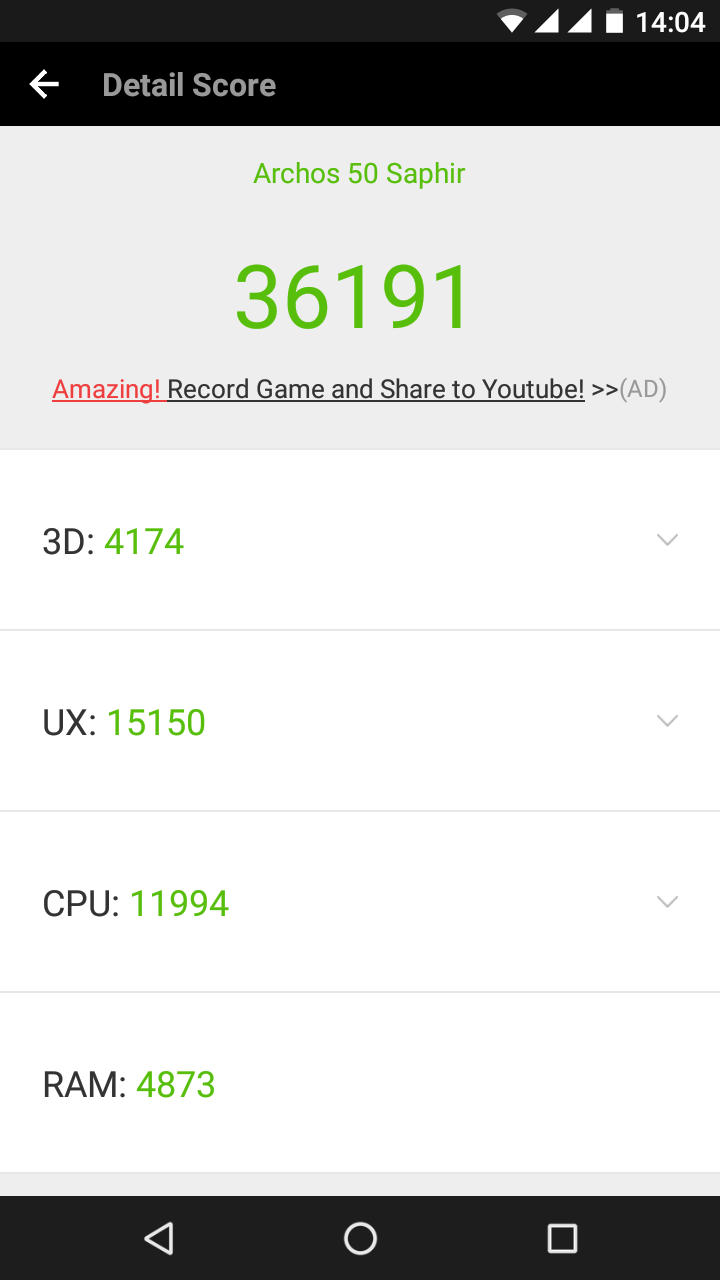Open recent apps from navigation bar
The image size is (720, 1280).
click(562, 1239)
